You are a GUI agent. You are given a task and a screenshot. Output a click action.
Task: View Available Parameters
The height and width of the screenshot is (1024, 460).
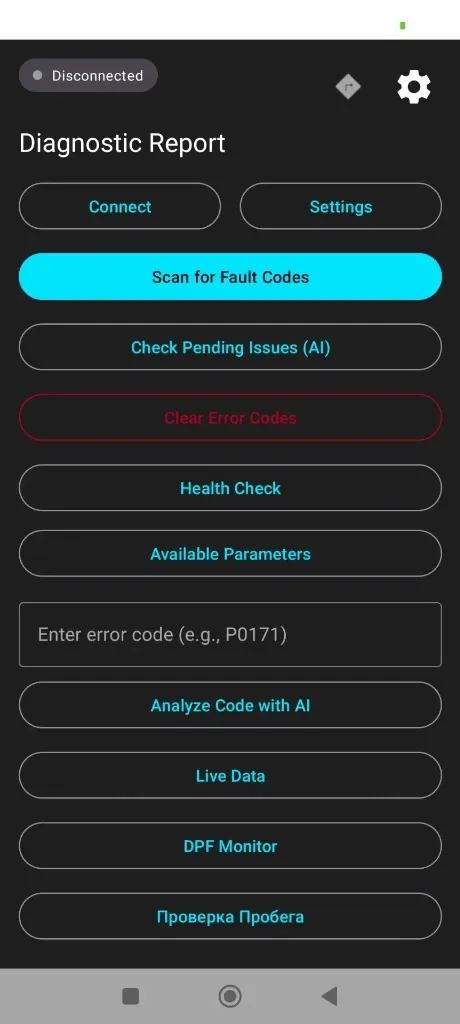click(x=230, y=554)
